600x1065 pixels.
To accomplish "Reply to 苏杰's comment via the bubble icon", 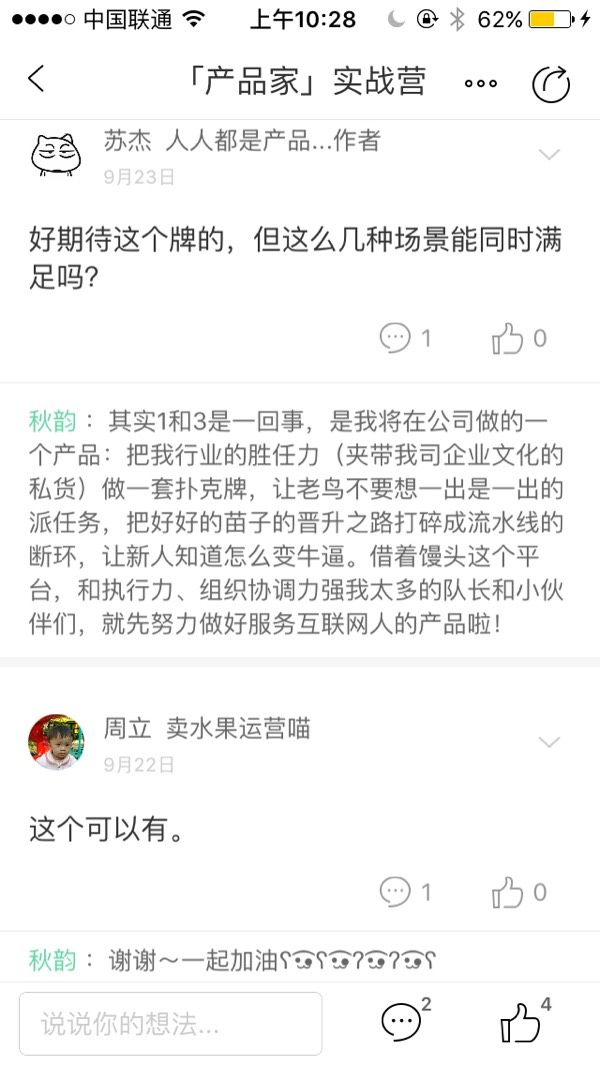I will tap(395, 338).
